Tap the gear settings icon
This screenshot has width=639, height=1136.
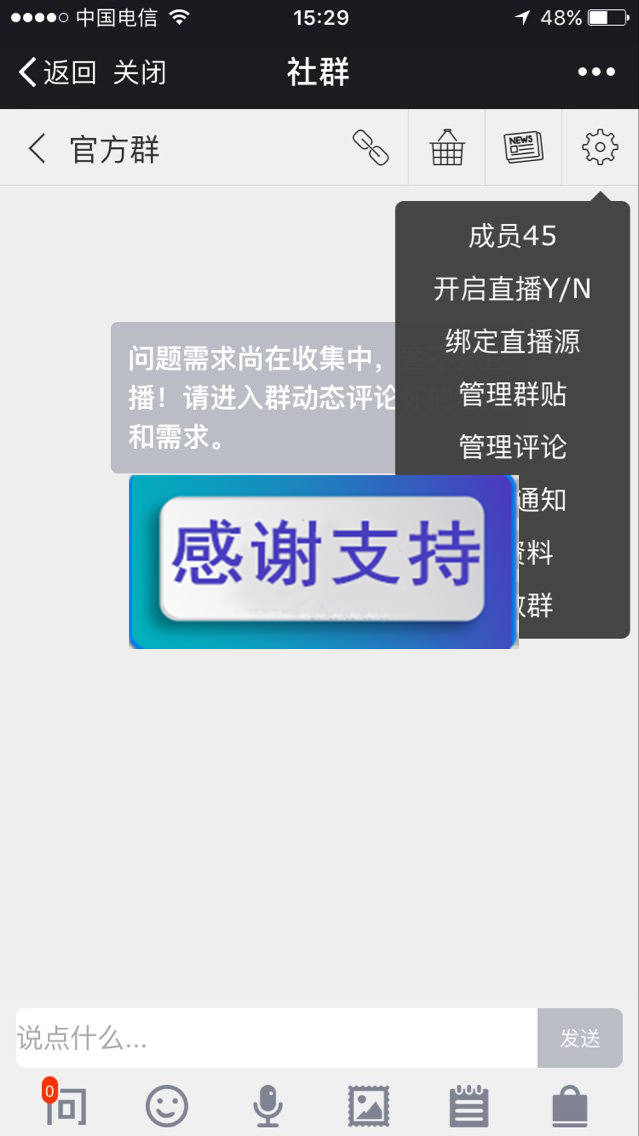coord(600,148)
